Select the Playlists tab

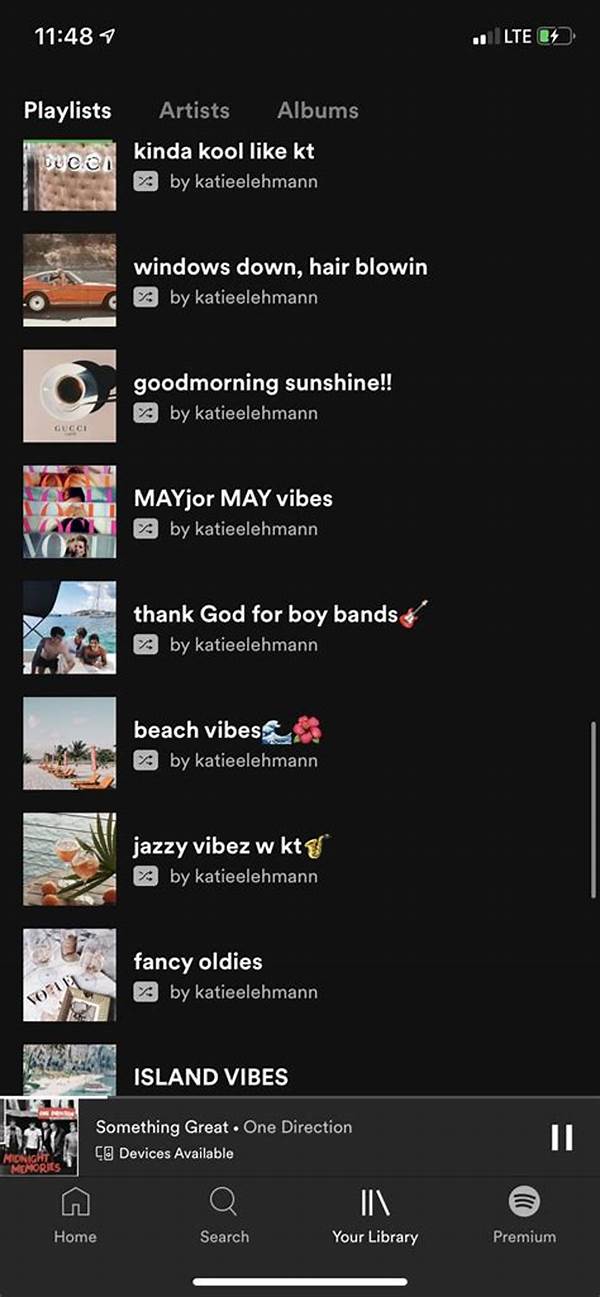coord(67,110)
